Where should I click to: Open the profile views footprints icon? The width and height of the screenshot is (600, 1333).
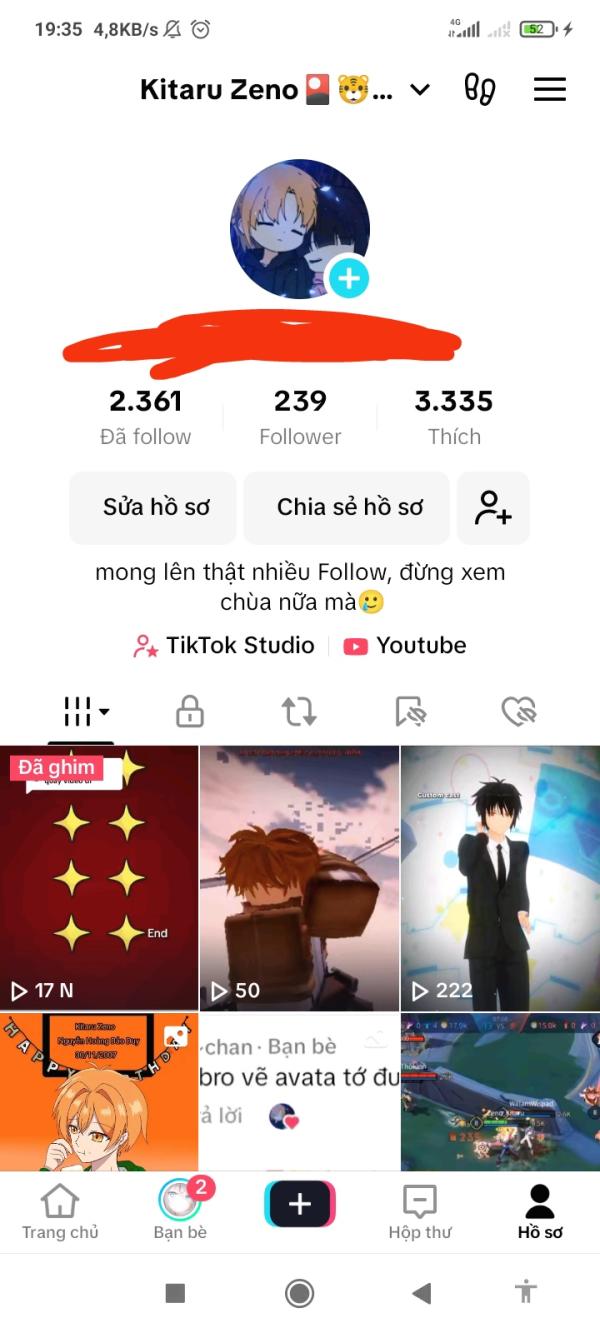pyautogui.click(x=480, y=90)
